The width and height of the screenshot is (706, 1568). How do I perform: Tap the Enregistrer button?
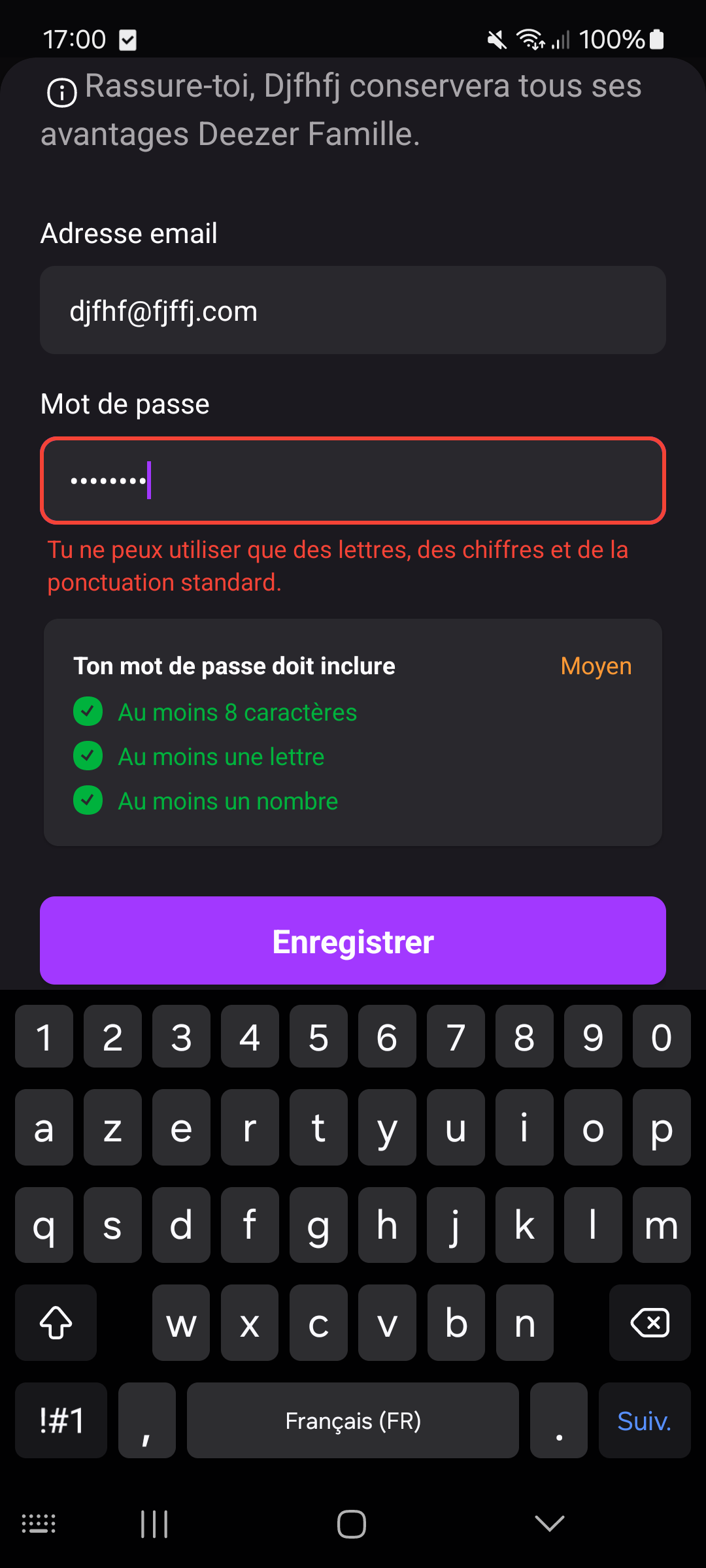click(x=353, y=941)
